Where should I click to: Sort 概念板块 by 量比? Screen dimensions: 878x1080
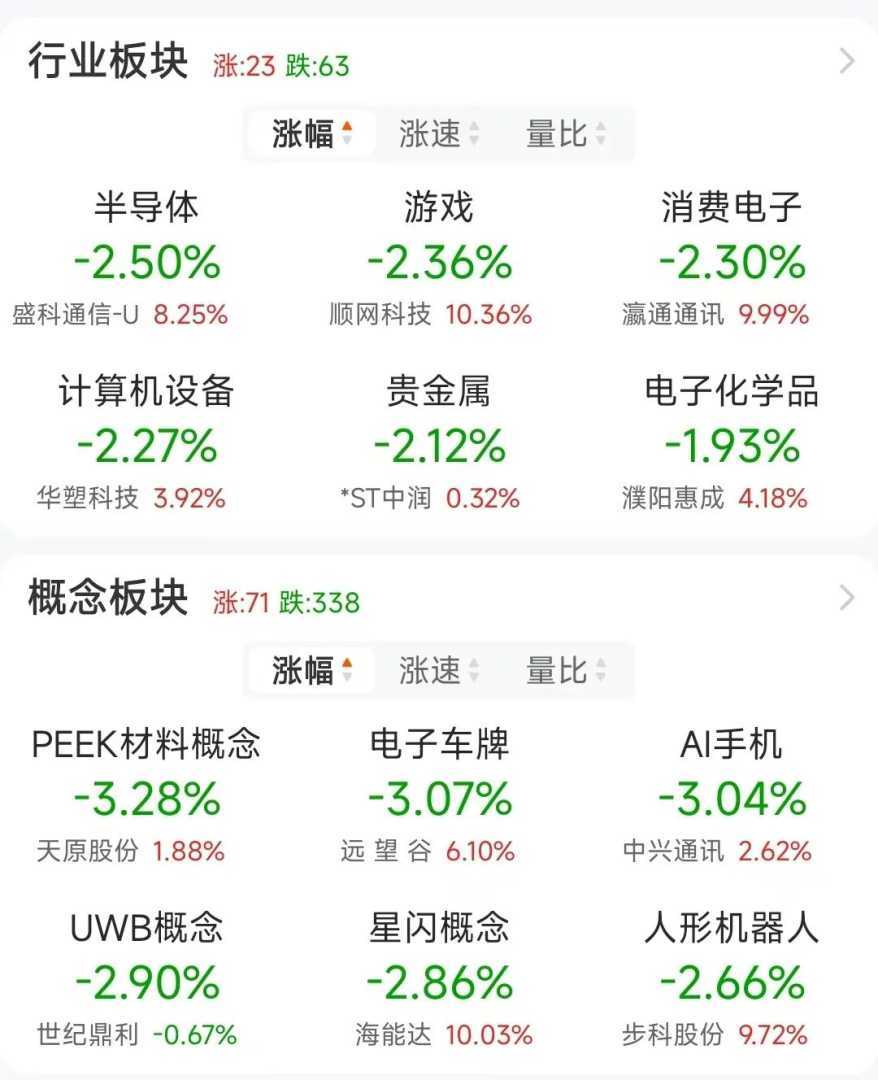click(x=565, y=670)
